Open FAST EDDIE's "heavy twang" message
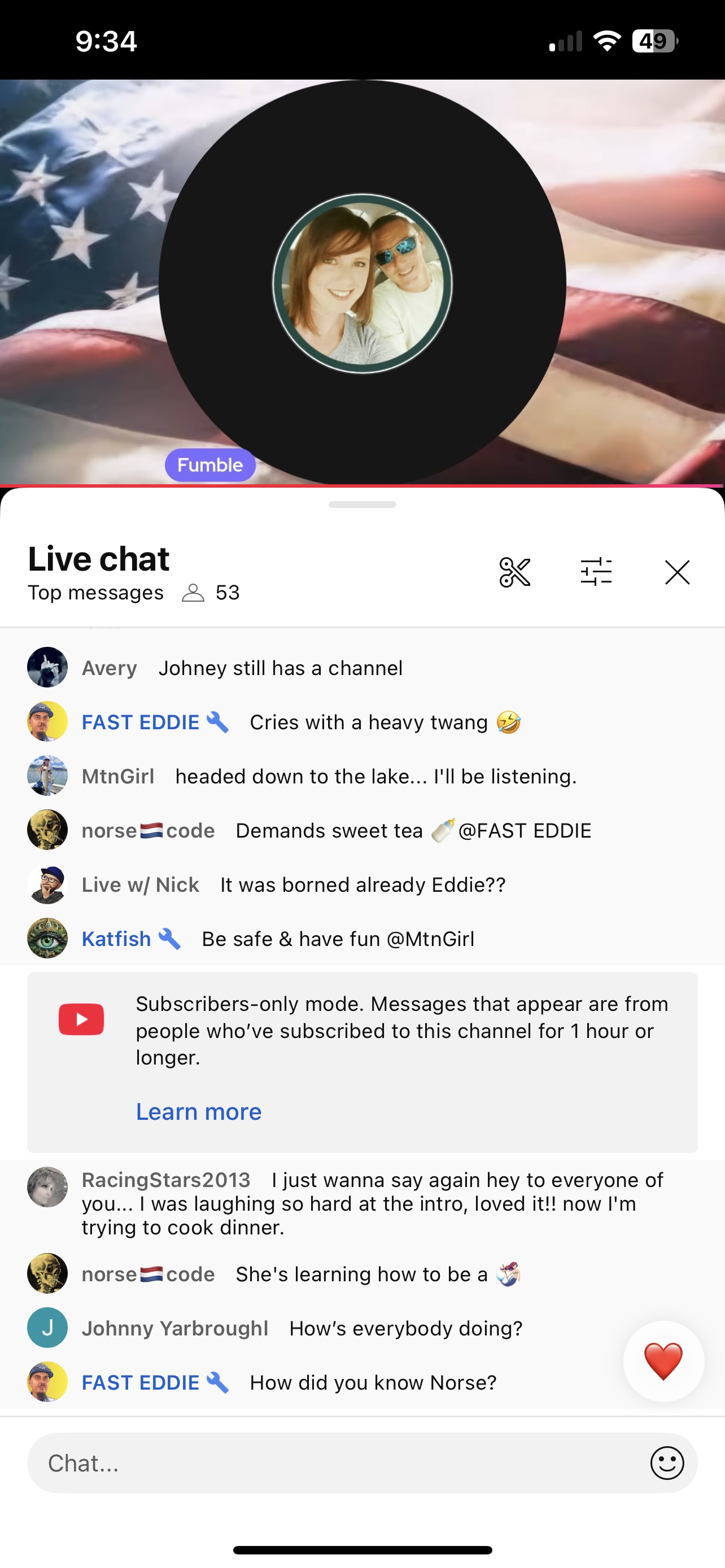The image size is (725, 1568). (369, 722)
